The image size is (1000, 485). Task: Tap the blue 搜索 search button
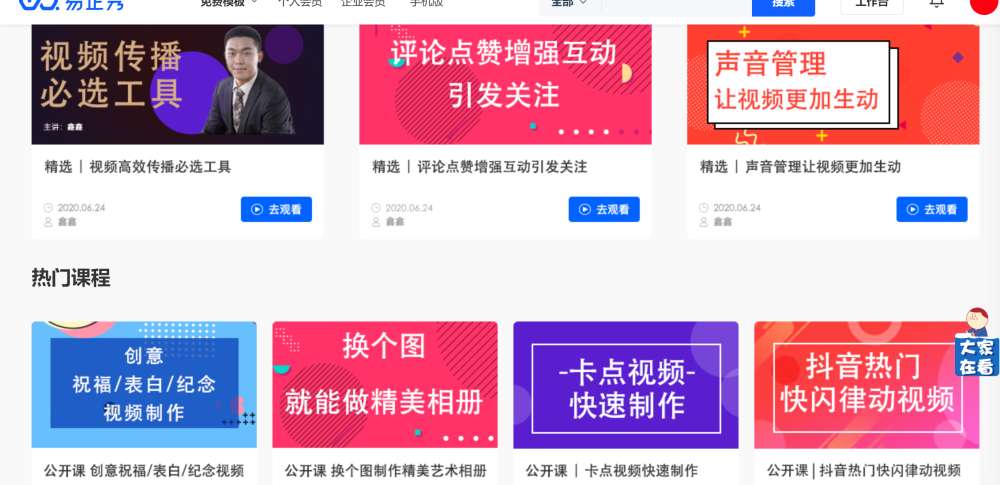(783, 5)
